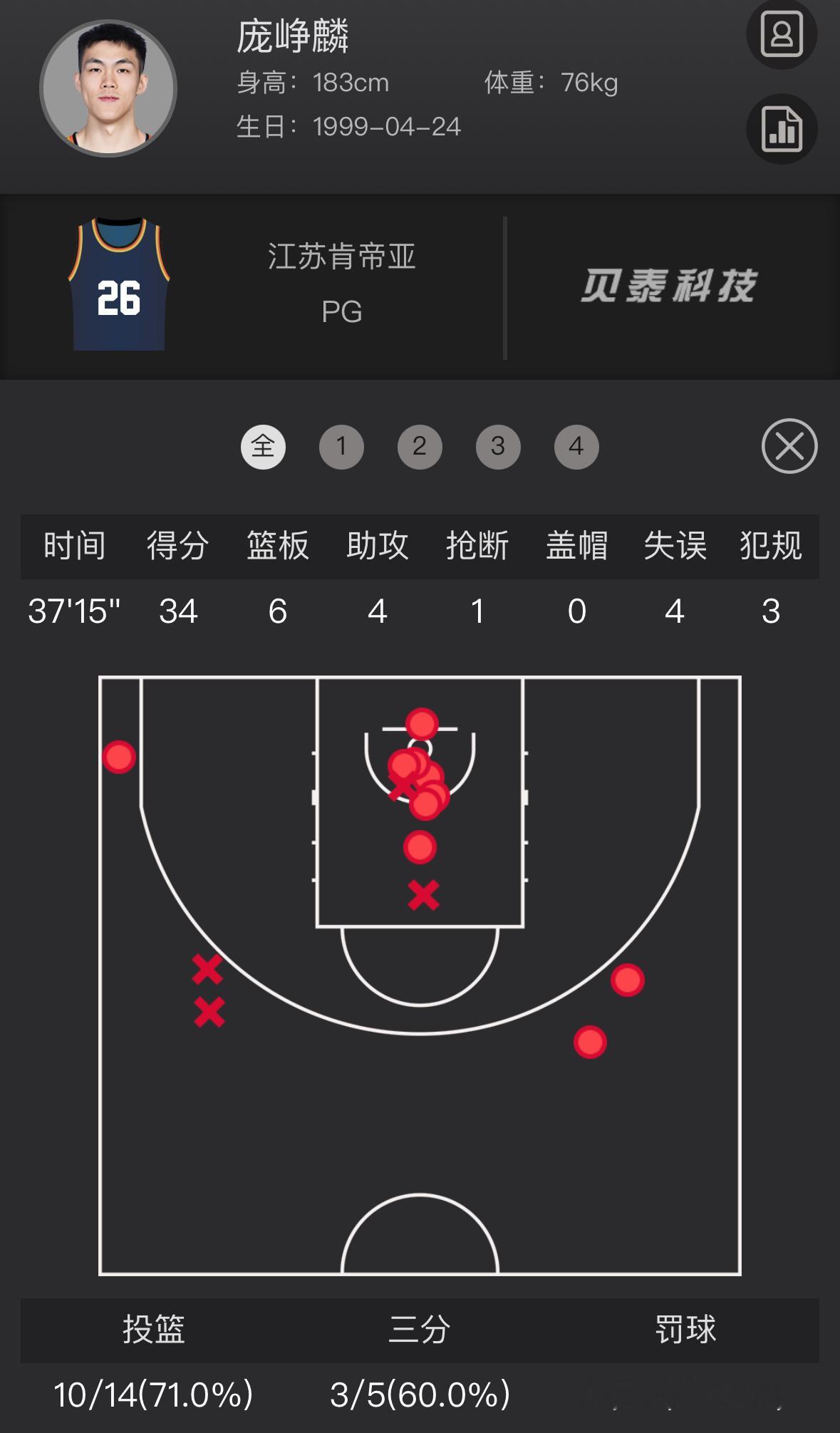Switch to quarter 3 tab
Viewport: 840px width, 1433px height.
[x=498, y=447]
